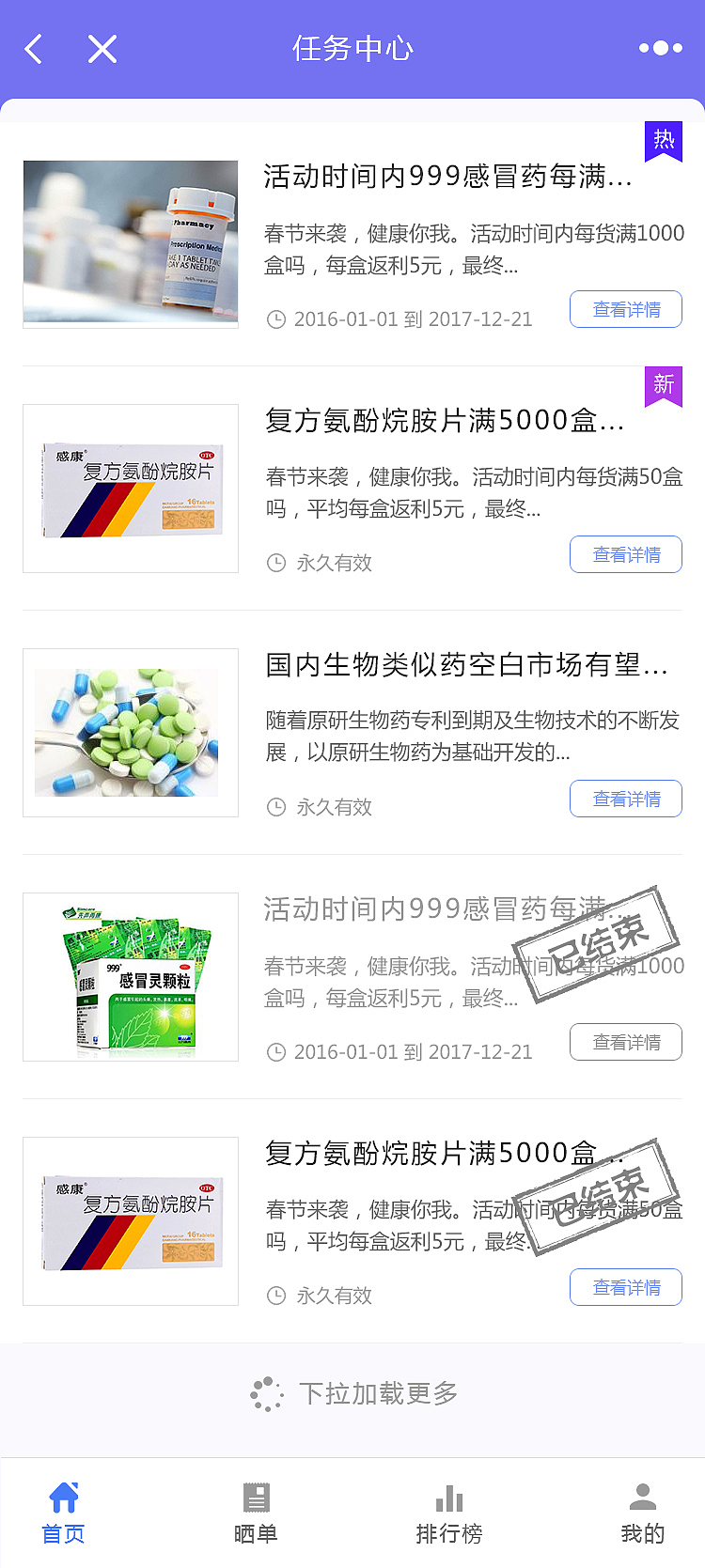Open the pharmacy pill bottle image
This screenshot has width=705, height=1568.
click(131, 244)
